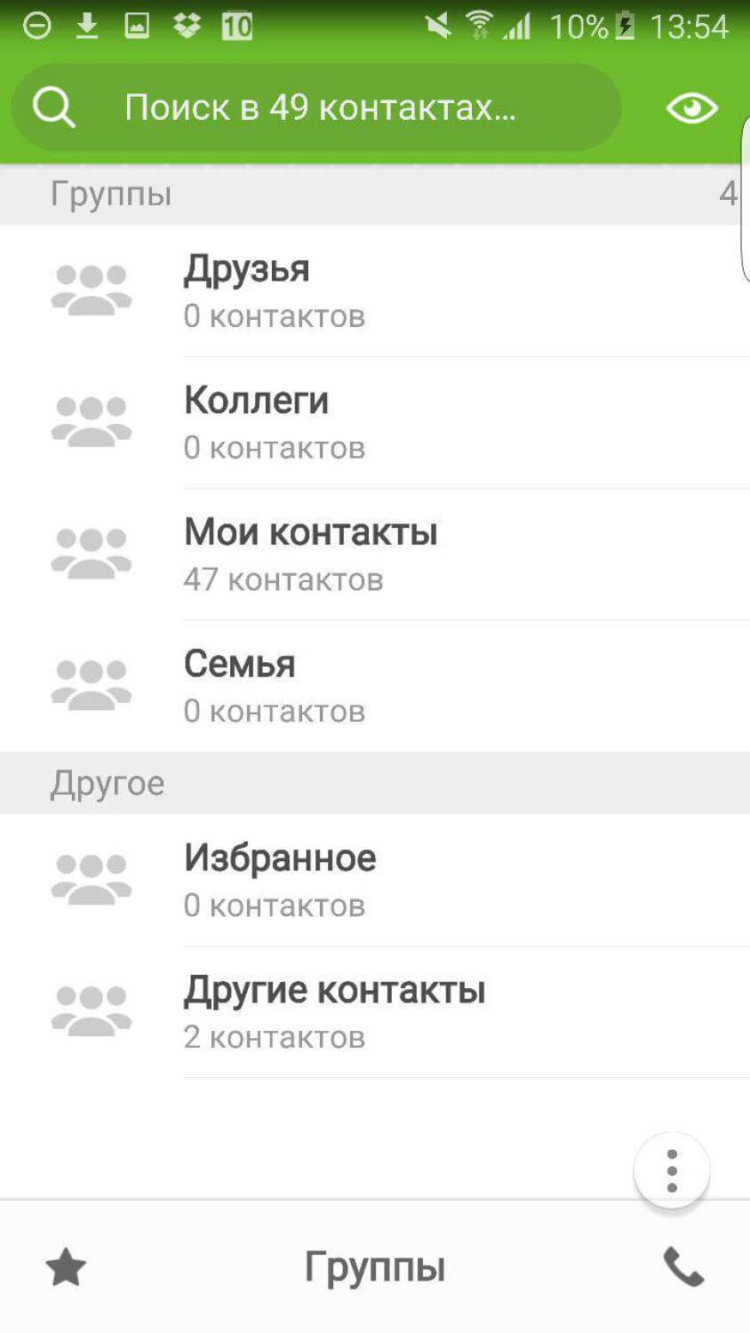Tap the magnifying glass search icon
Image resolution: width=750 pixels, height=1333 pixels.
[x=54, y=107]
